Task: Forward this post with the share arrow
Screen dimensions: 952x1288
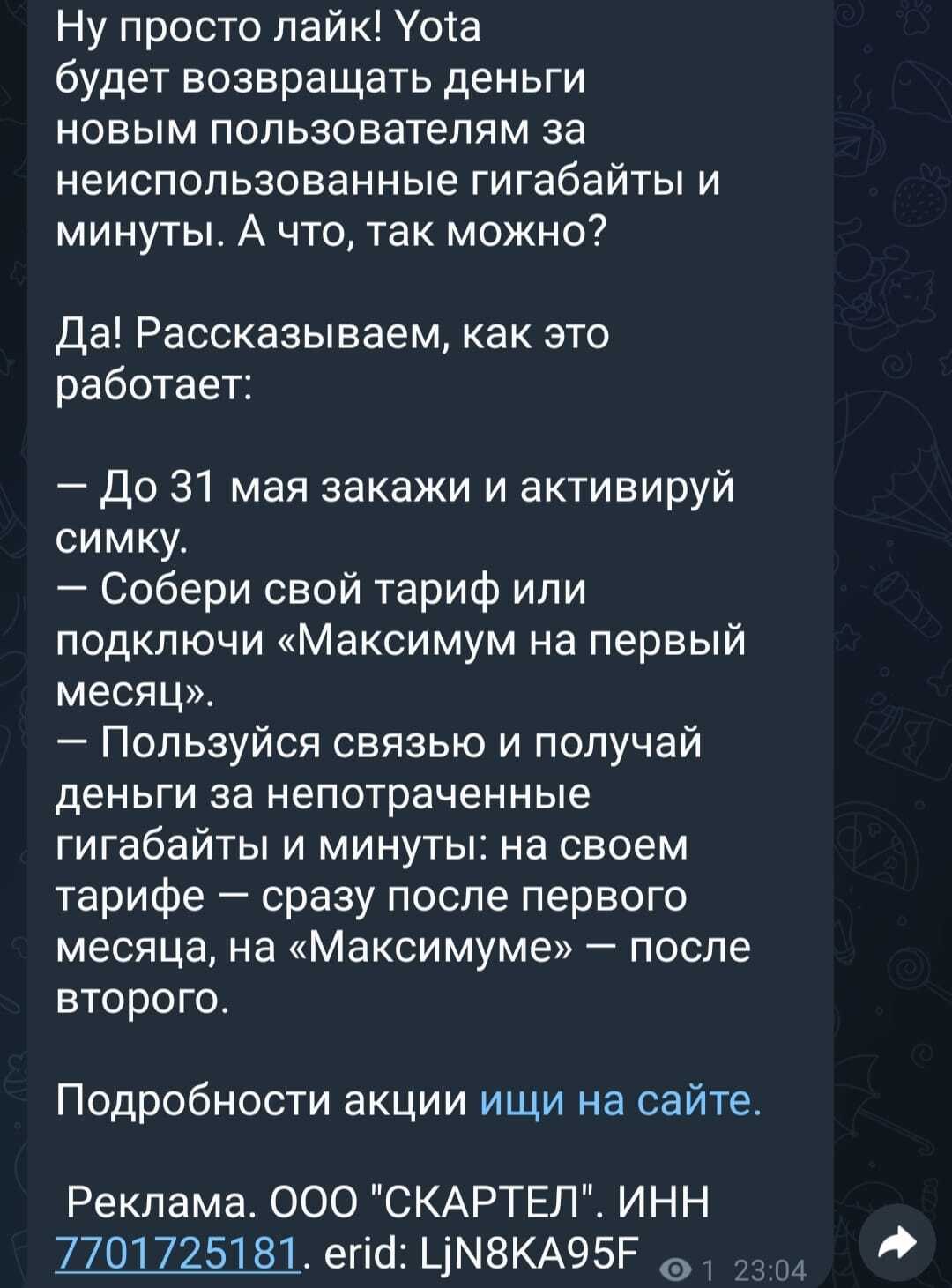Action: pos(898,1244)
